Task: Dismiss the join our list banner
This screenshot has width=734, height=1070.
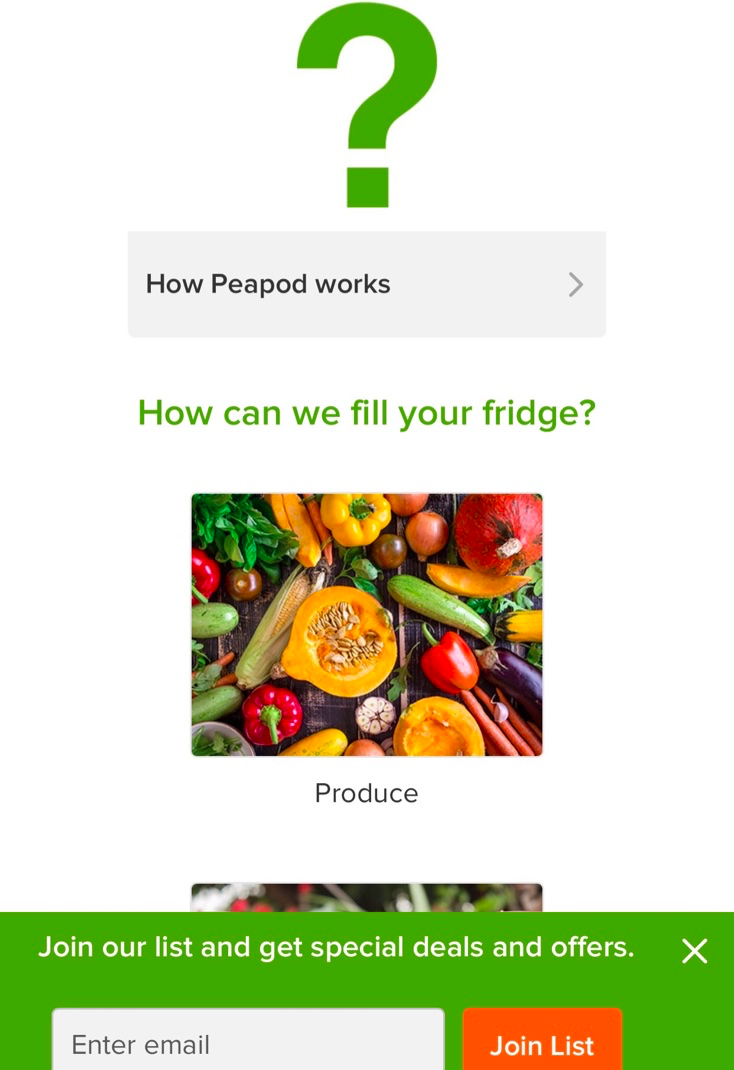Action: pyautogui.click(x=694, y=951)
